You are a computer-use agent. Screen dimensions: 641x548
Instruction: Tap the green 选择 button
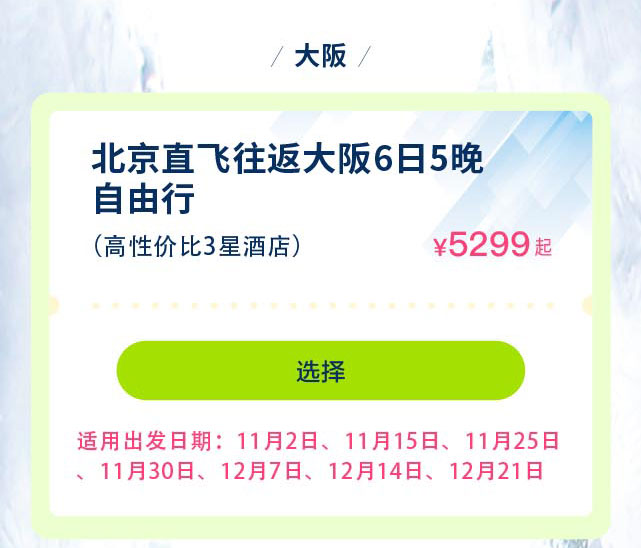(320, 371)
